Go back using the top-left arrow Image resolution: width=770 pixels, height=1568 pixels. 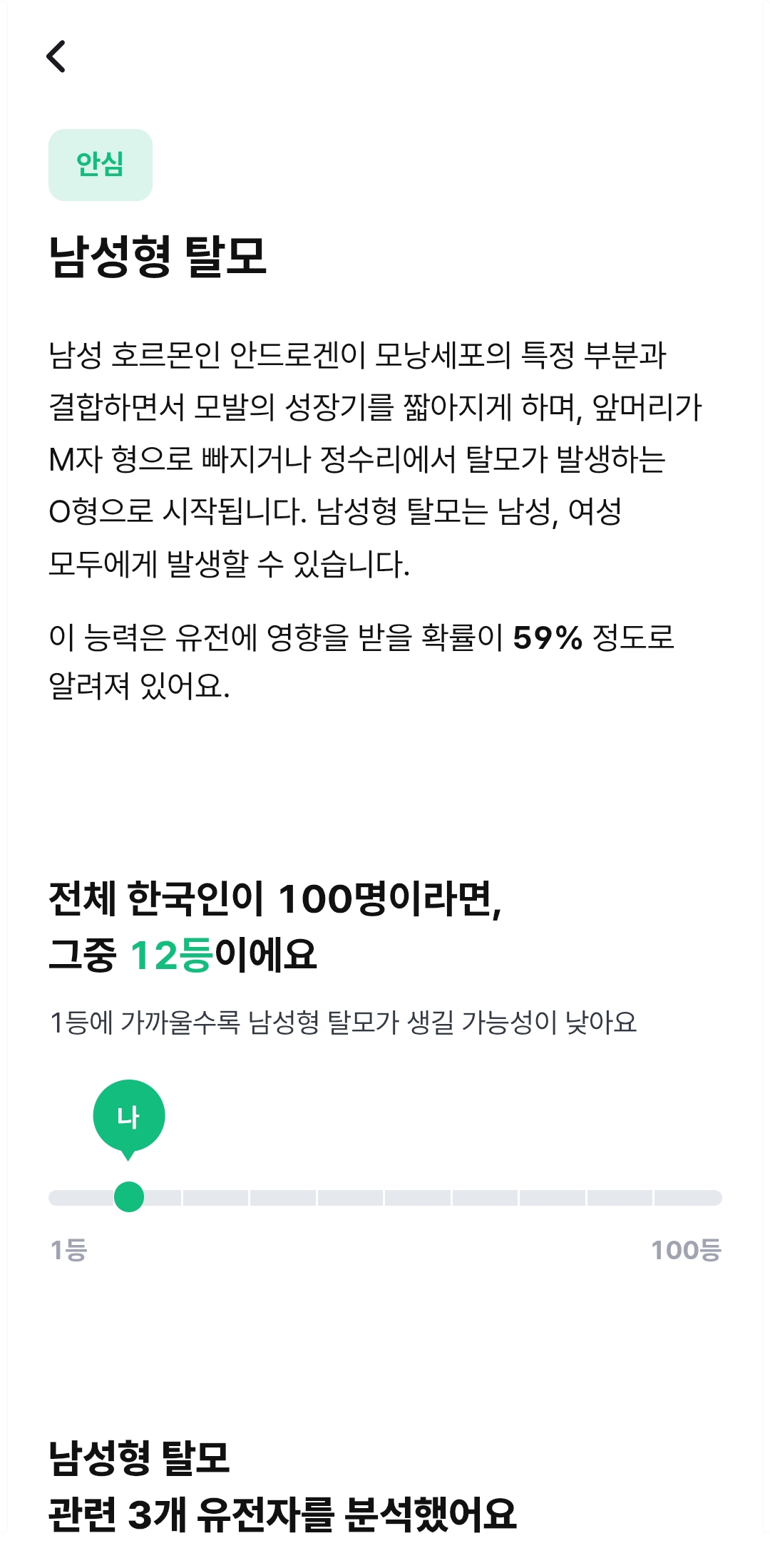point(56,56)
